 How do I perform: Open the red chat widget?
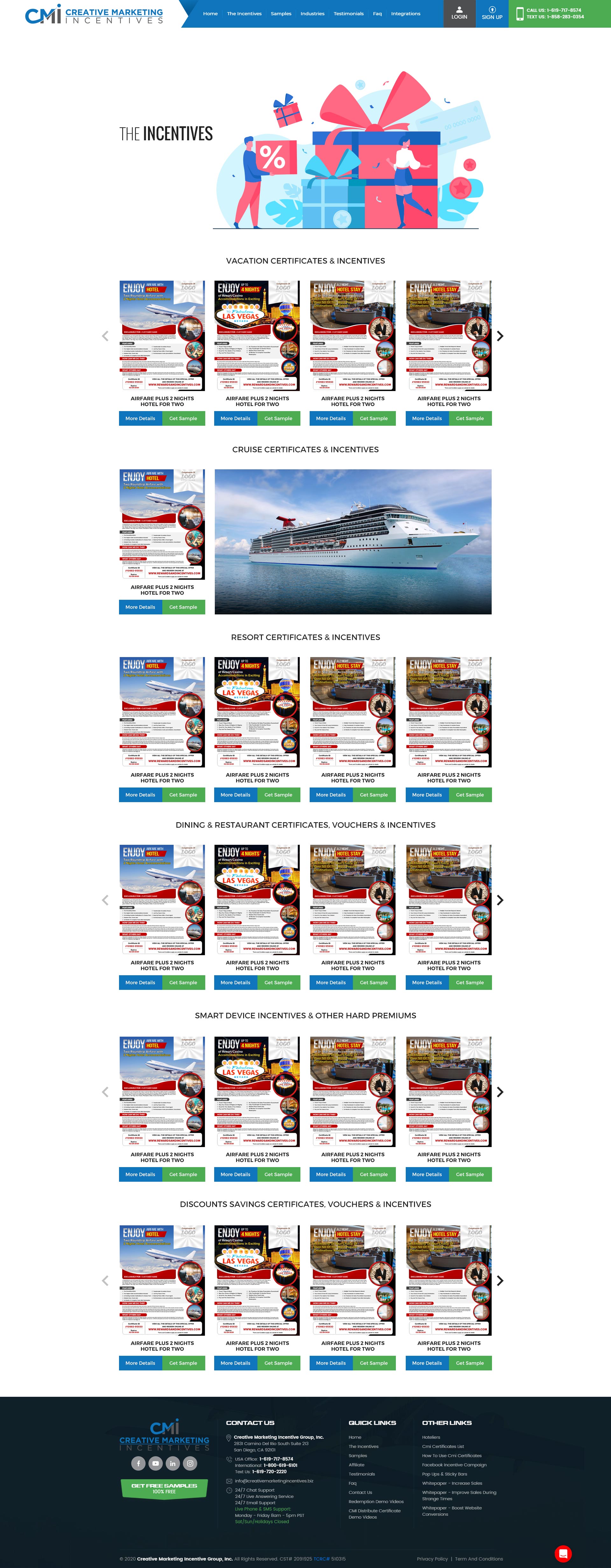coord(563,1553)
